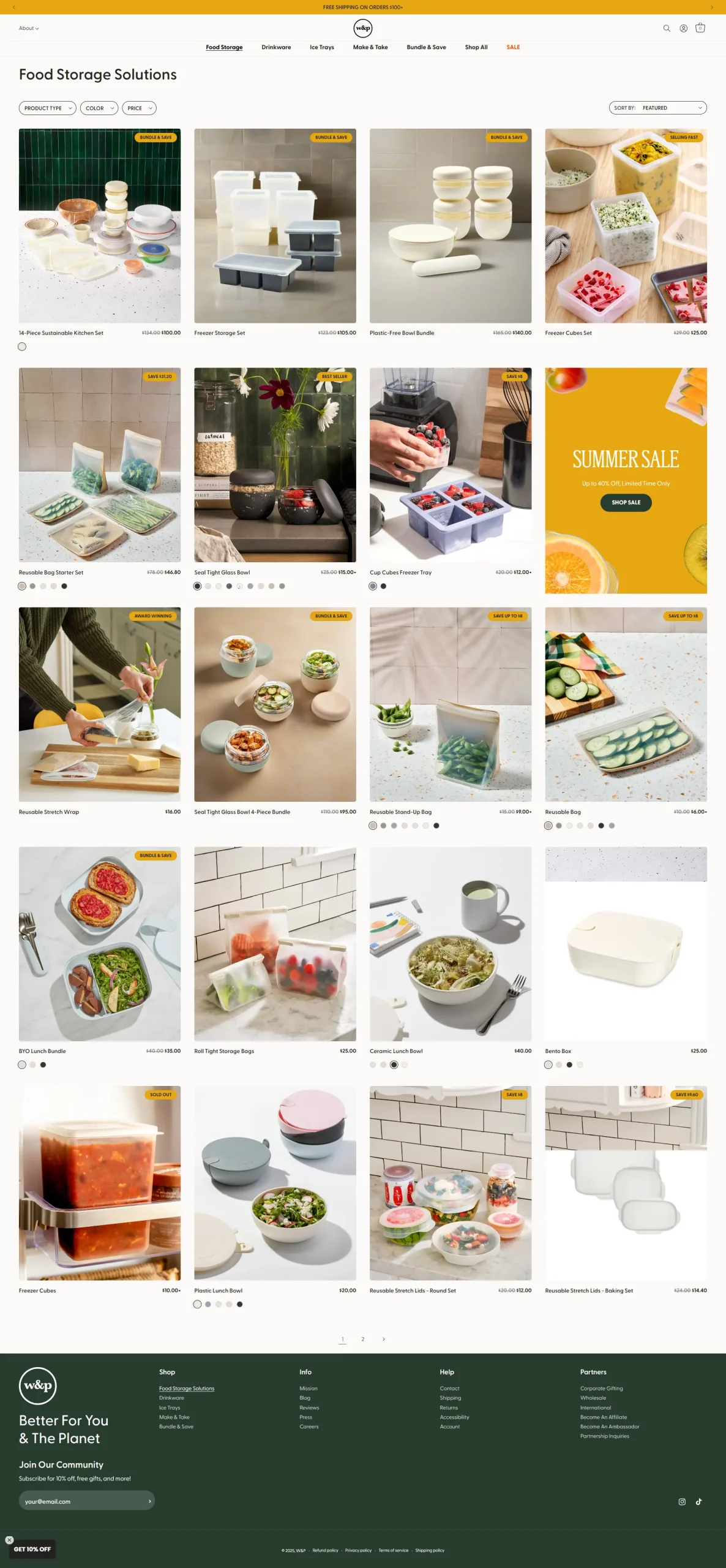
Task: Tap the Shop Sale button
Action: point(626,503)
